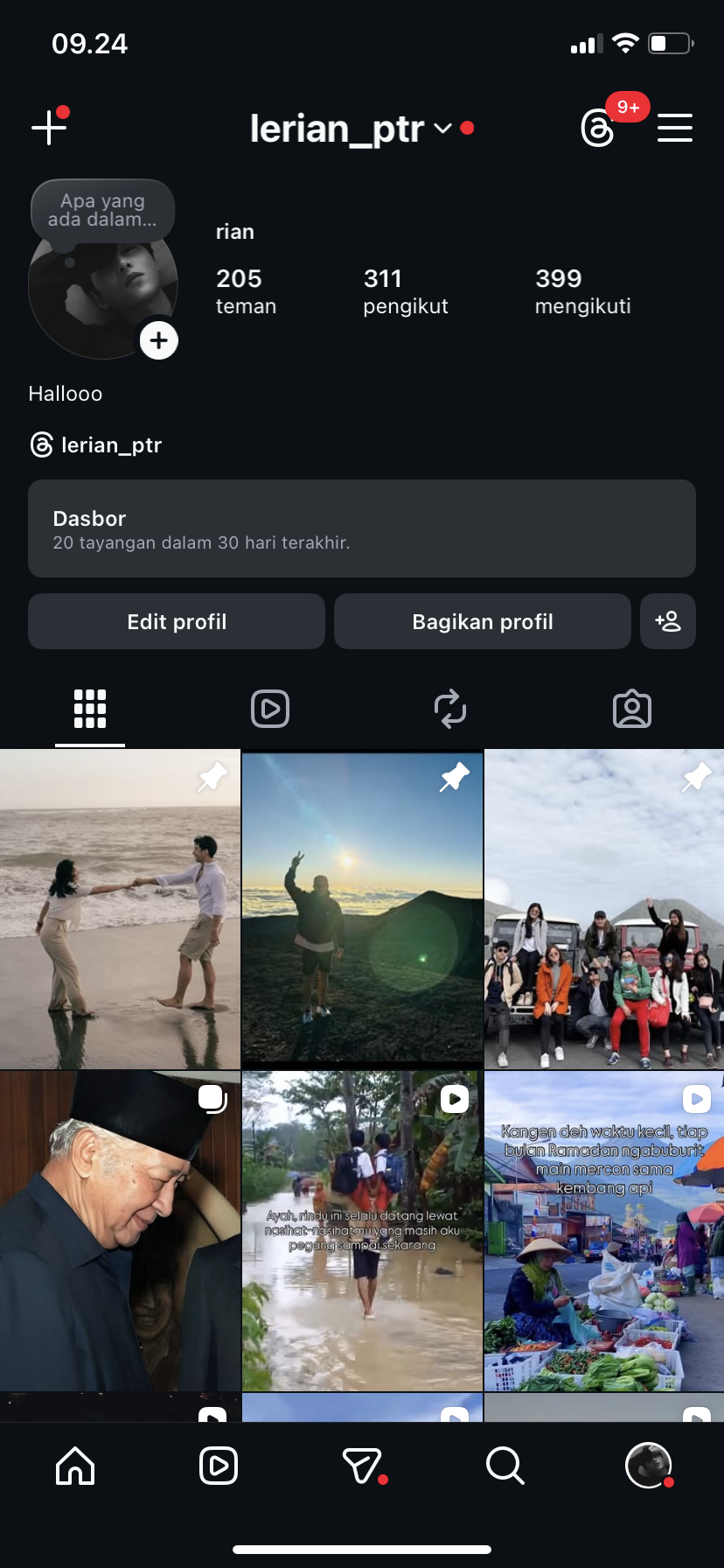This screenshot has height=1568, width=724.
Task: Open Search in the bottom bar
Action: [505, 1466]
